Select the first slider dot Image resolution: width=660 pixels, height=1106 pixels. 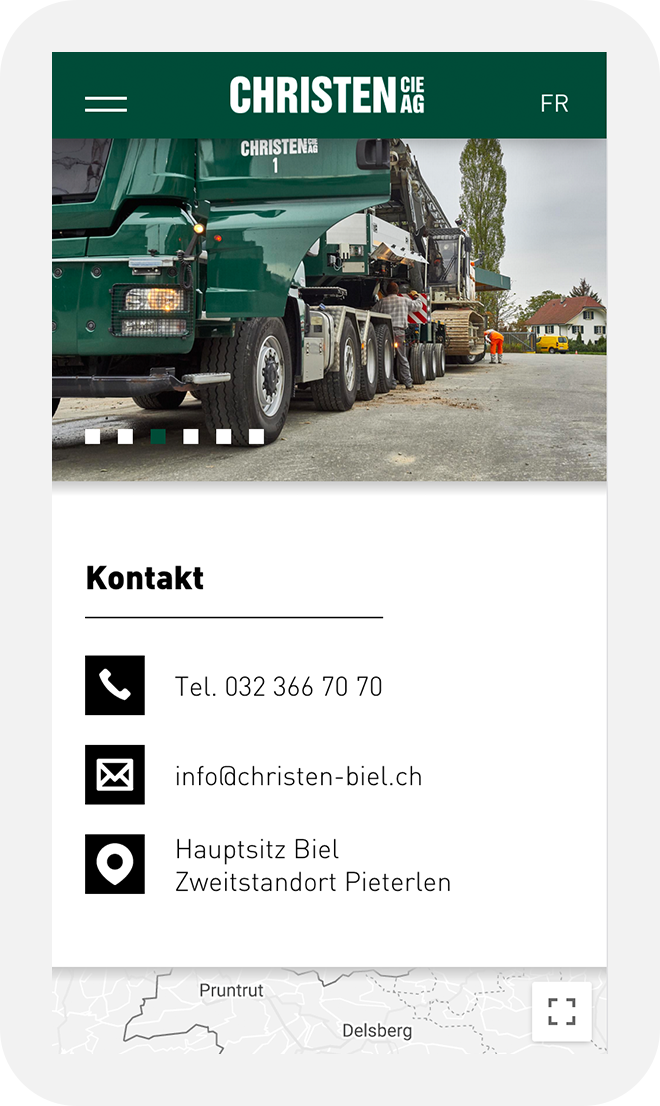pos(92,436)
